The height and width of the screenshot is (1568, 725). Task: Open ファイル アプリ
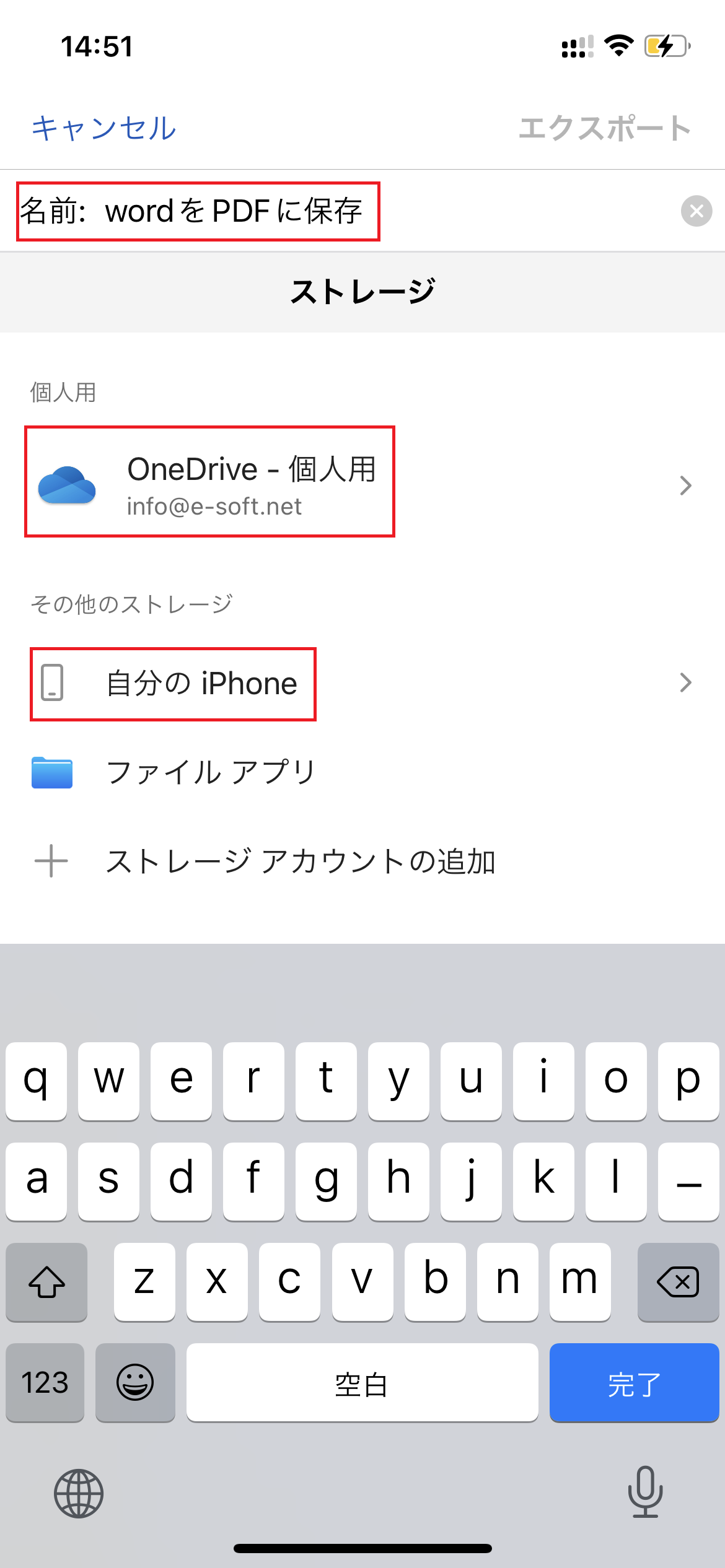(362, 772)
